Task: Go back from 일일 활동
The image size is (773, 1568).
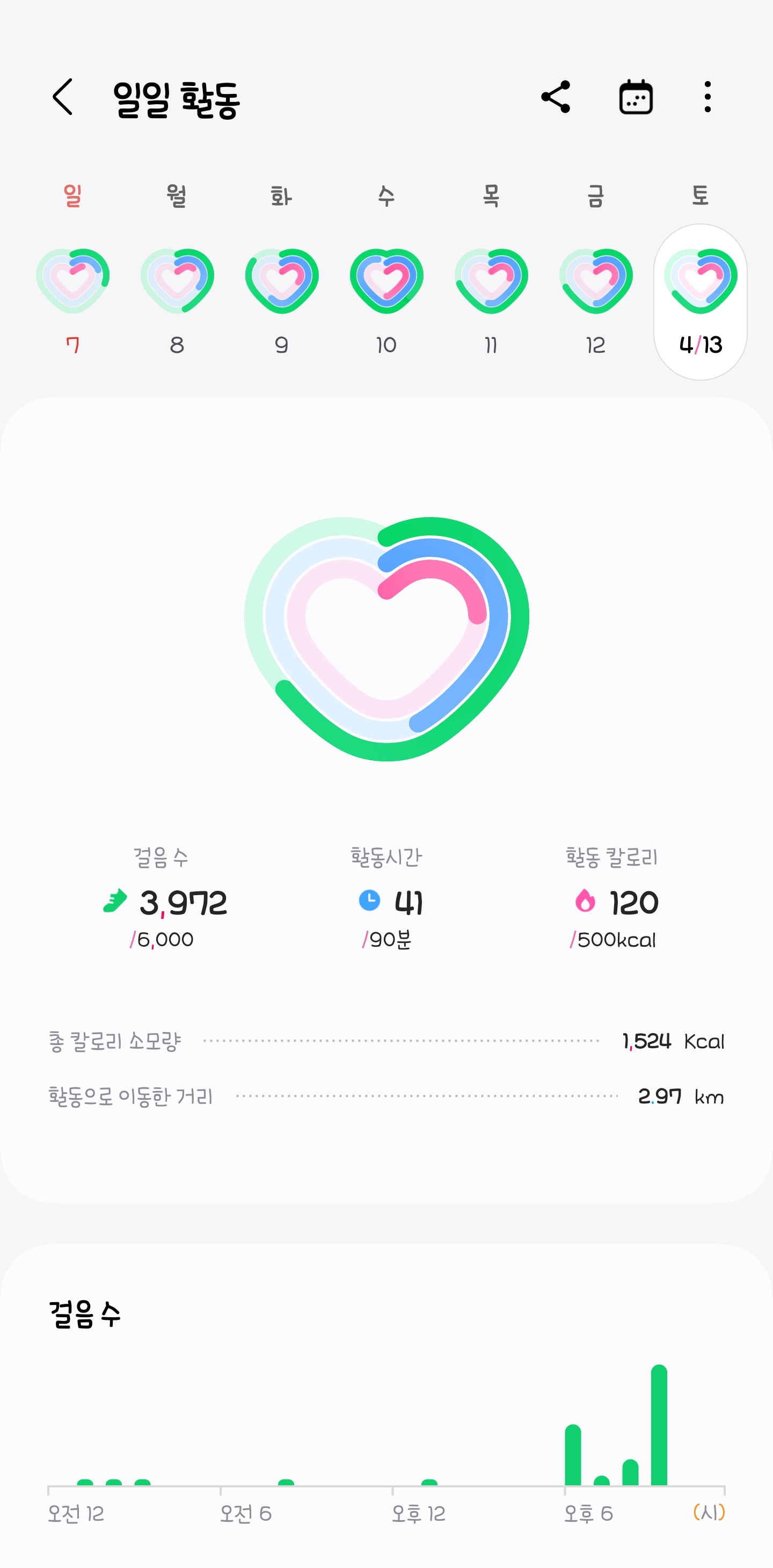Action: (63, 97)
